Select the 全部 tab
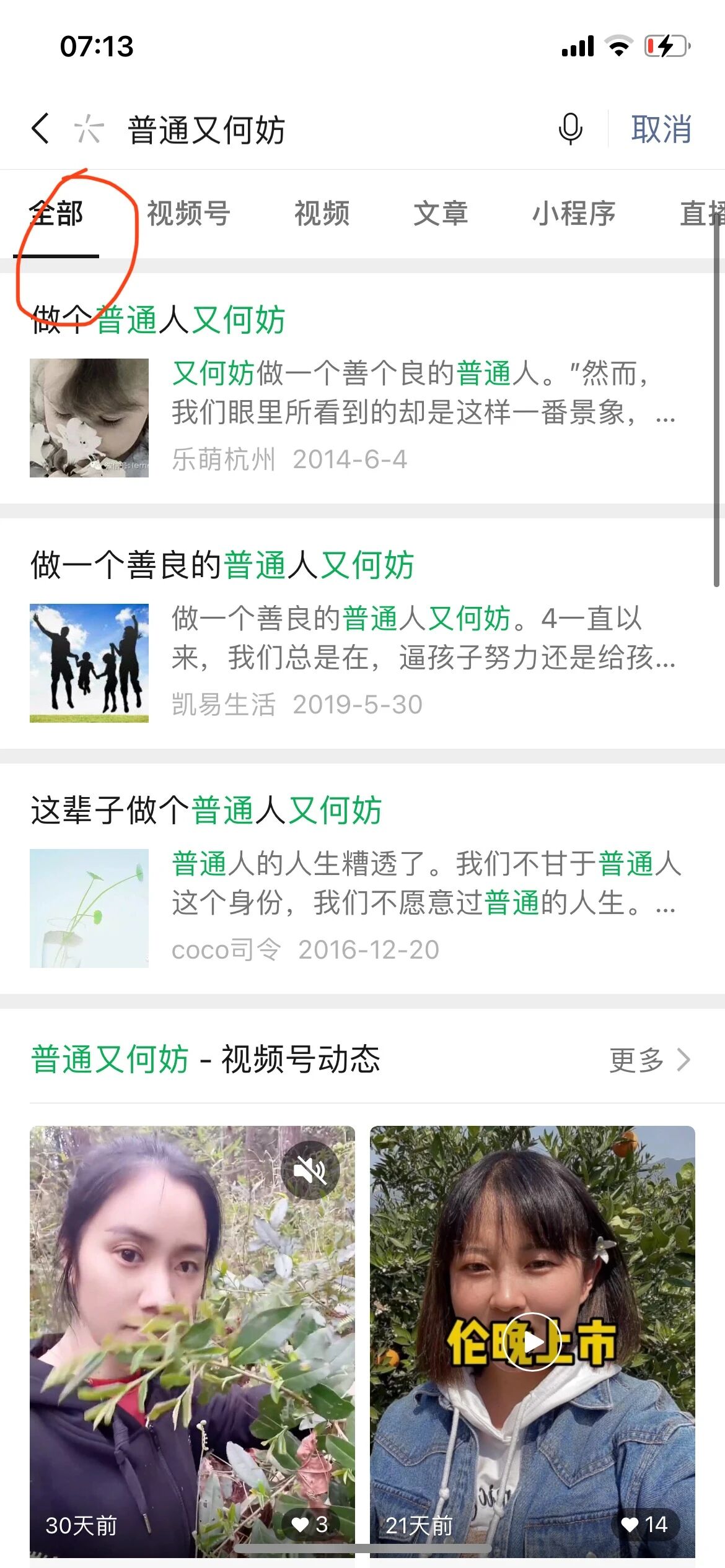Viewport: 725px width, 1568px height. pyautogui.click(x=56, y=214)
